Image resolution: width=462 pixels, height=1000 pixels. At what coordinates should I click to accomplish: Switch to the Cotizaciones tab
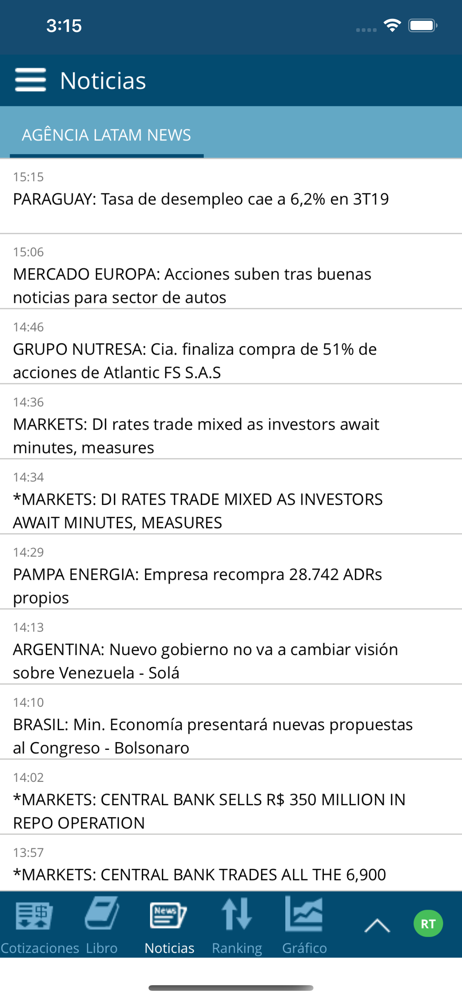(40, 925)
